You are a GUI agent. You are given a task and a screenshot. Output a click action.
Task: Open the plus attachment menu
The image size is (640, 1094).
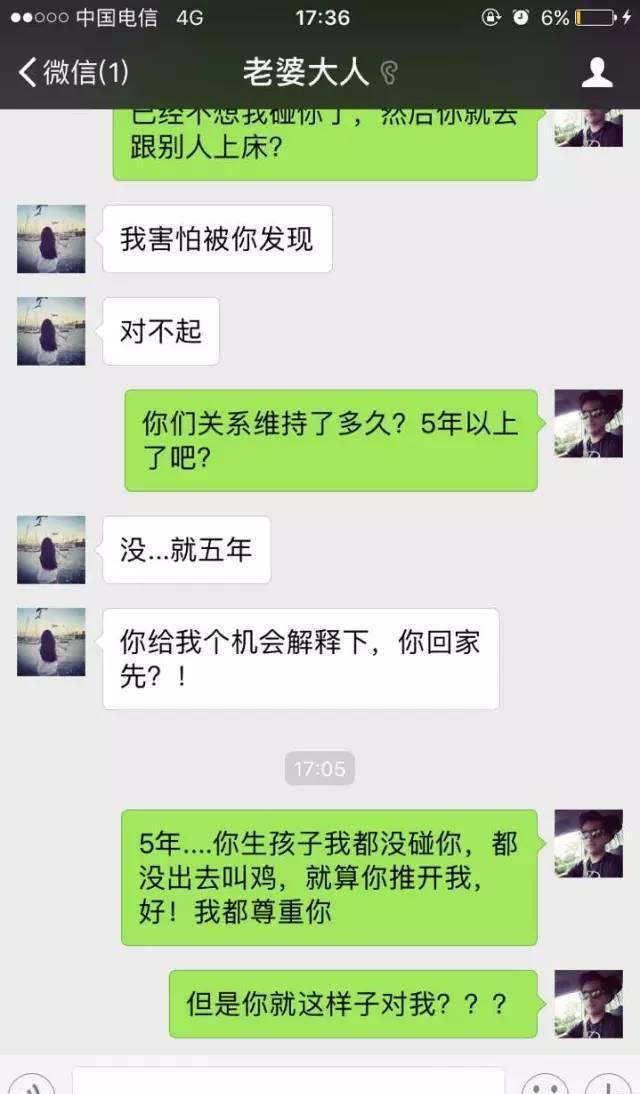[608, 1085]
